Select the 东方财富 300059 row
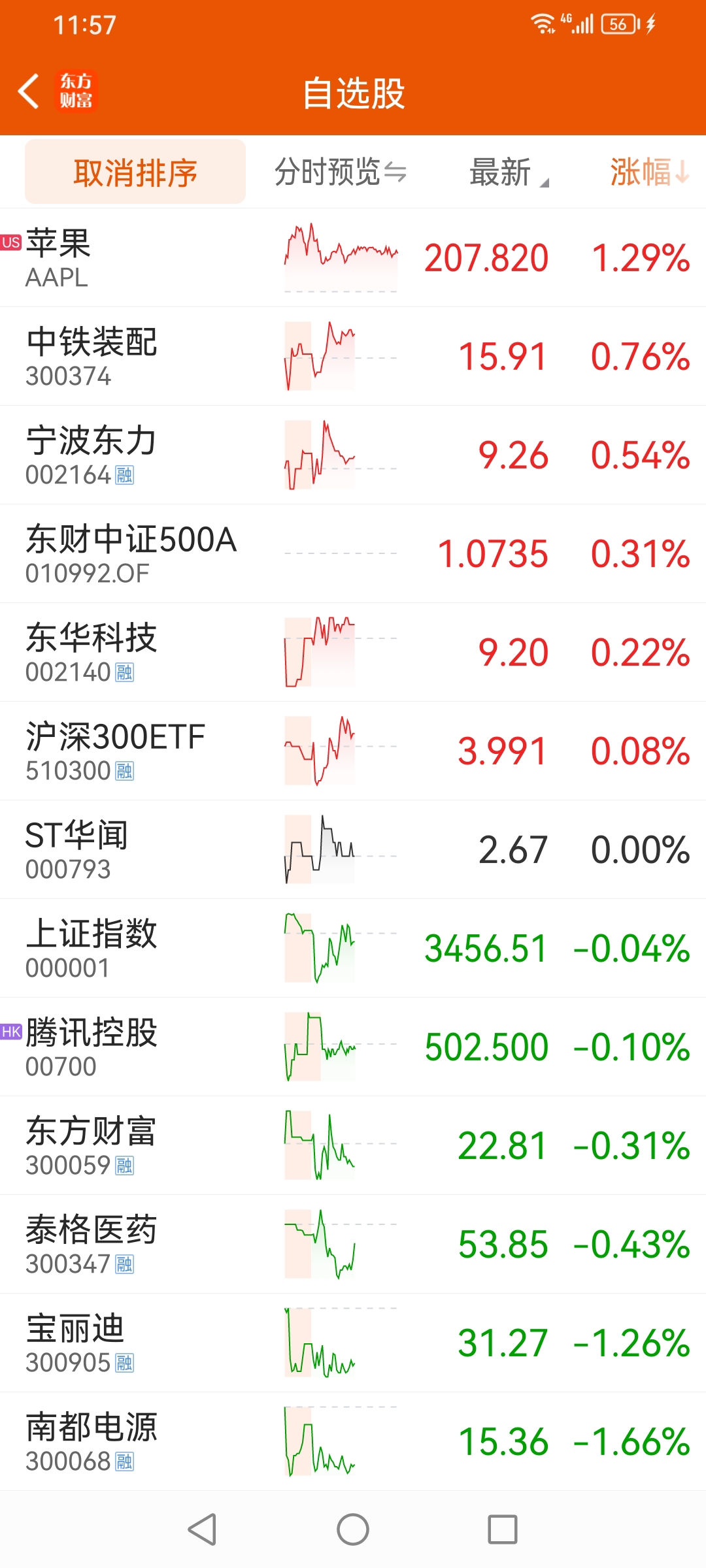This screenshot has height=1568, width=706. click(353, 1146)
